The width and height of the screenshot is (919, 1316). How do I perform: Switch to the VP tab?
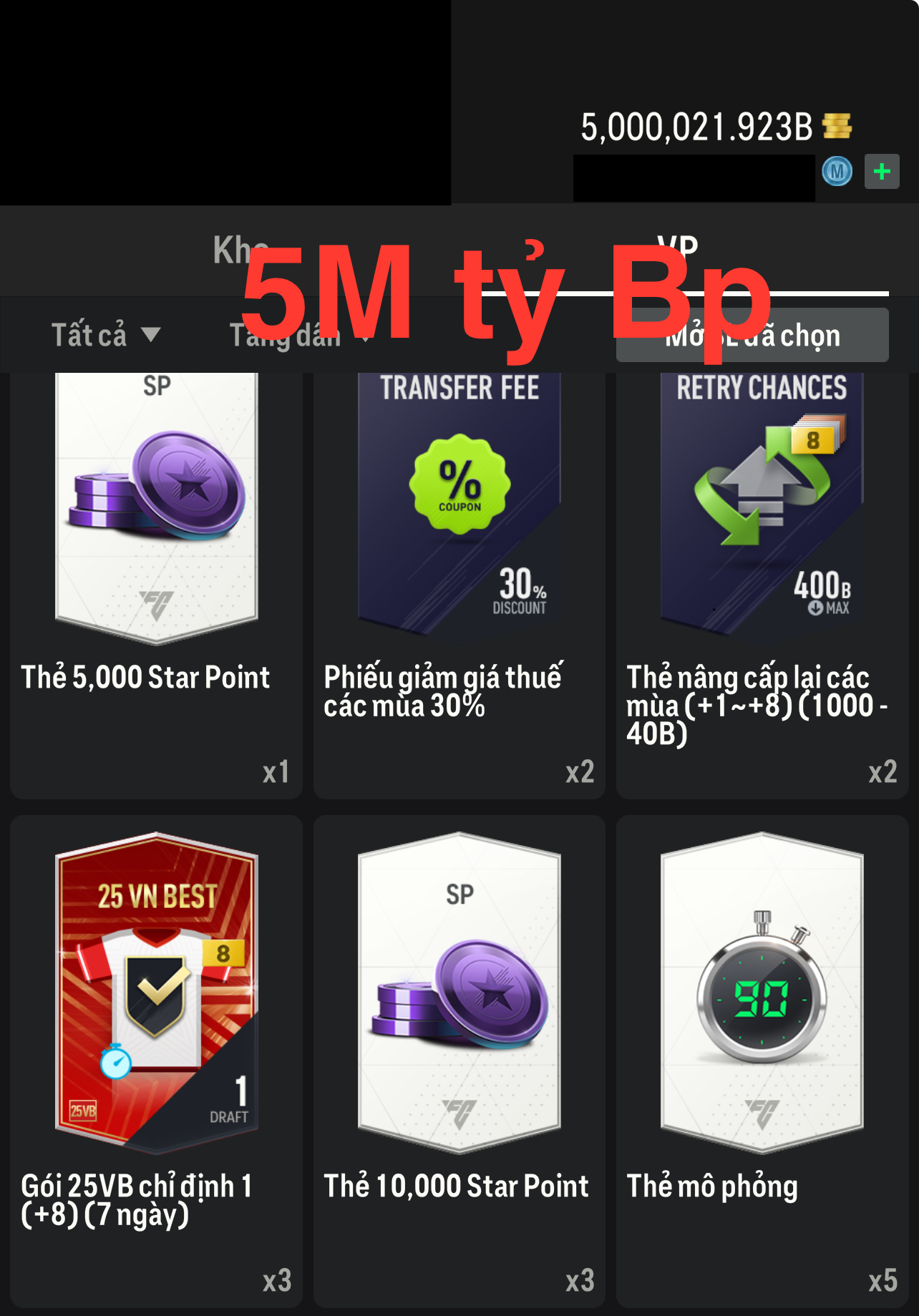[x=677, y=250]
